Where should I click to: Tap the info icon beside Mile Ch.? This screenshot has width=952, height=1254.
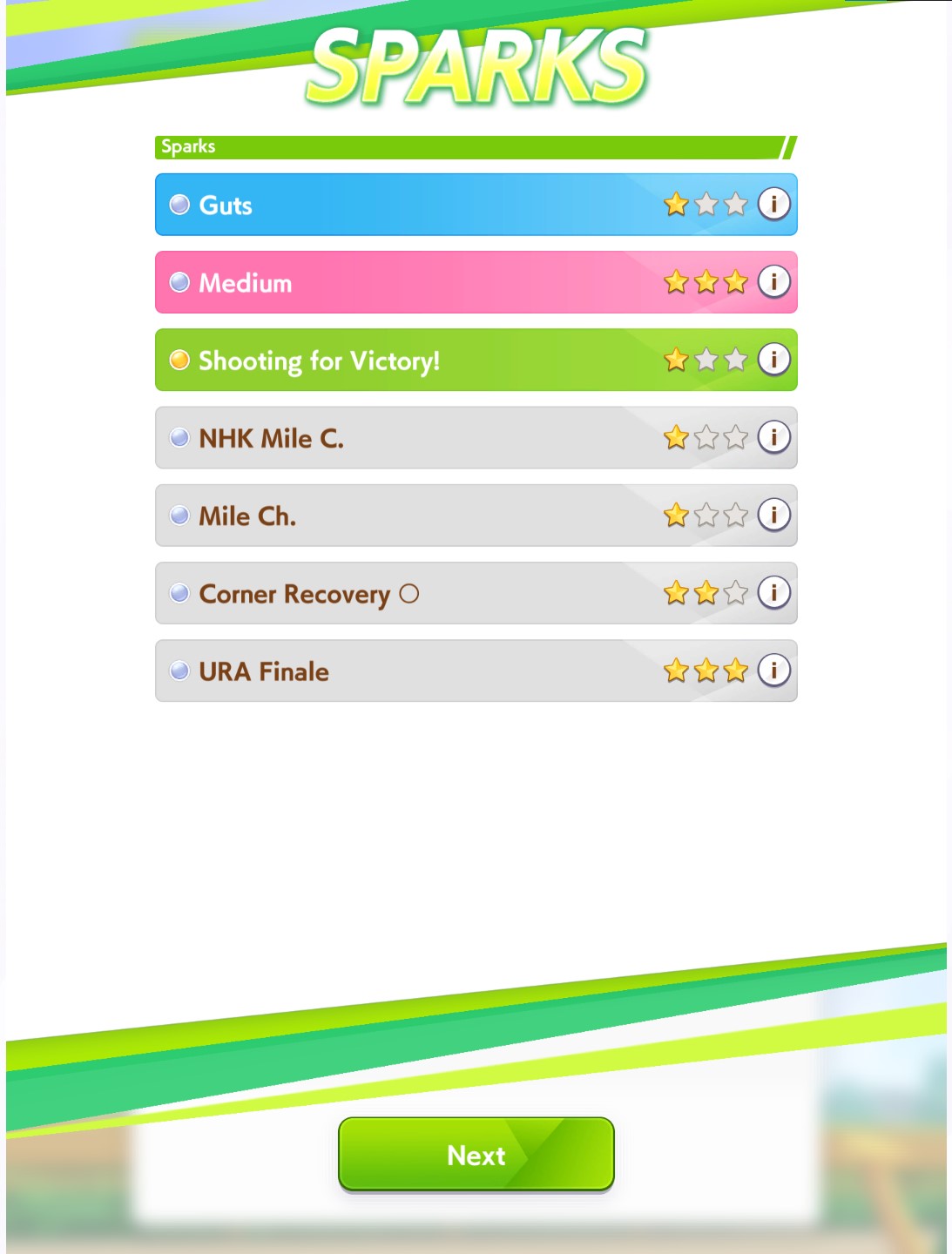773,516
